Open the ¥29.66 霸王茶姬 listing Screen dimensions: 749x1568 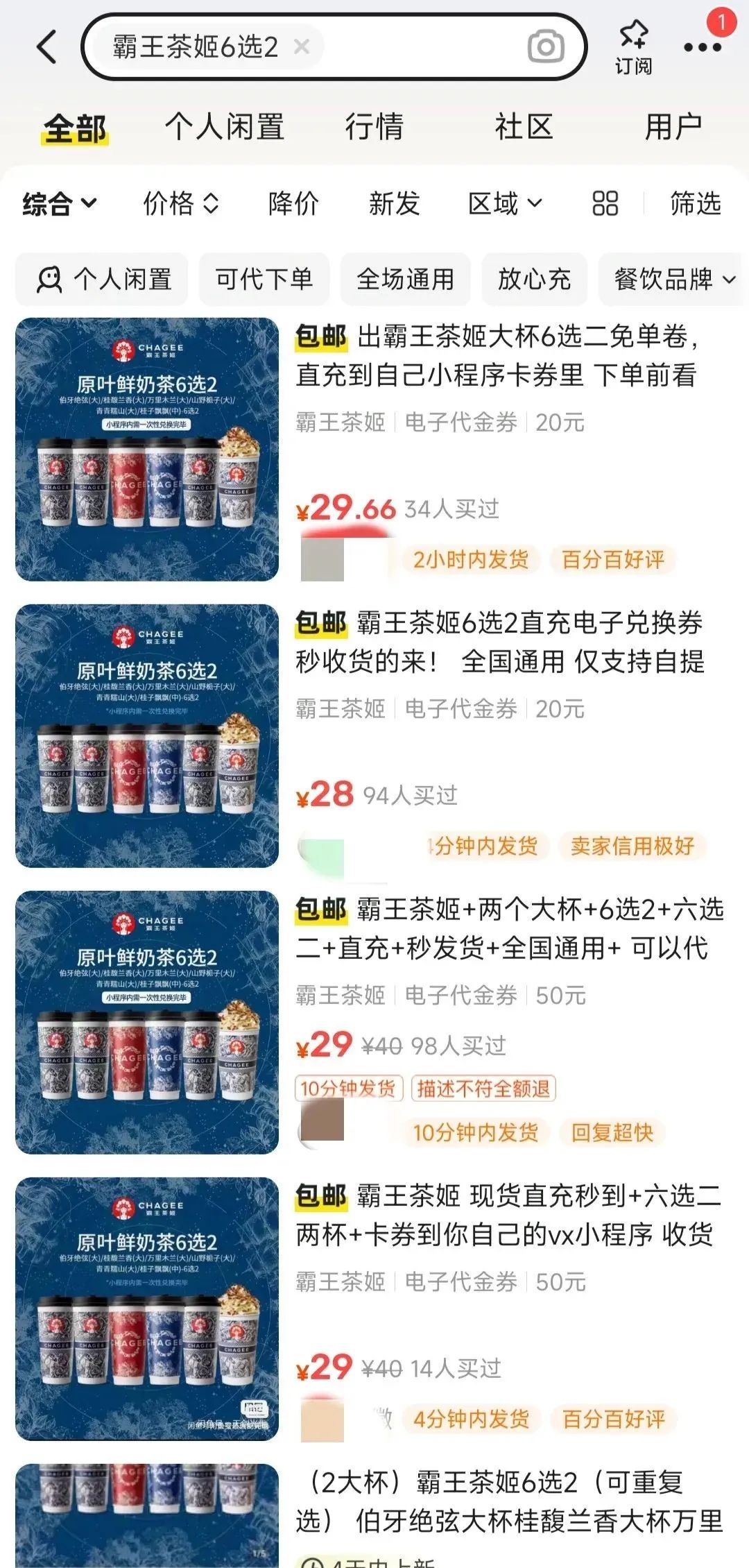(374, 450)
